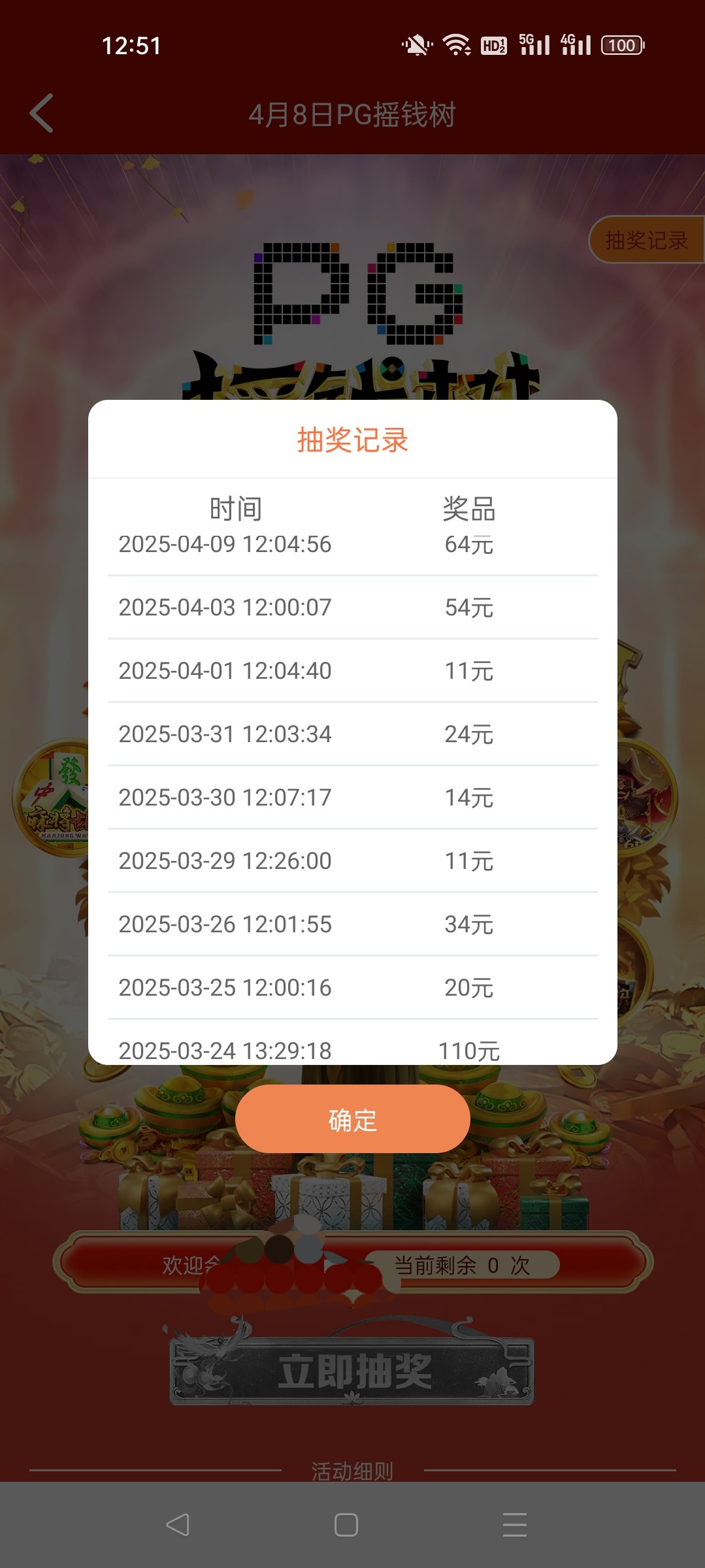Confirm the 抽奖记录 dialog with 确定

coord(352,1119)
